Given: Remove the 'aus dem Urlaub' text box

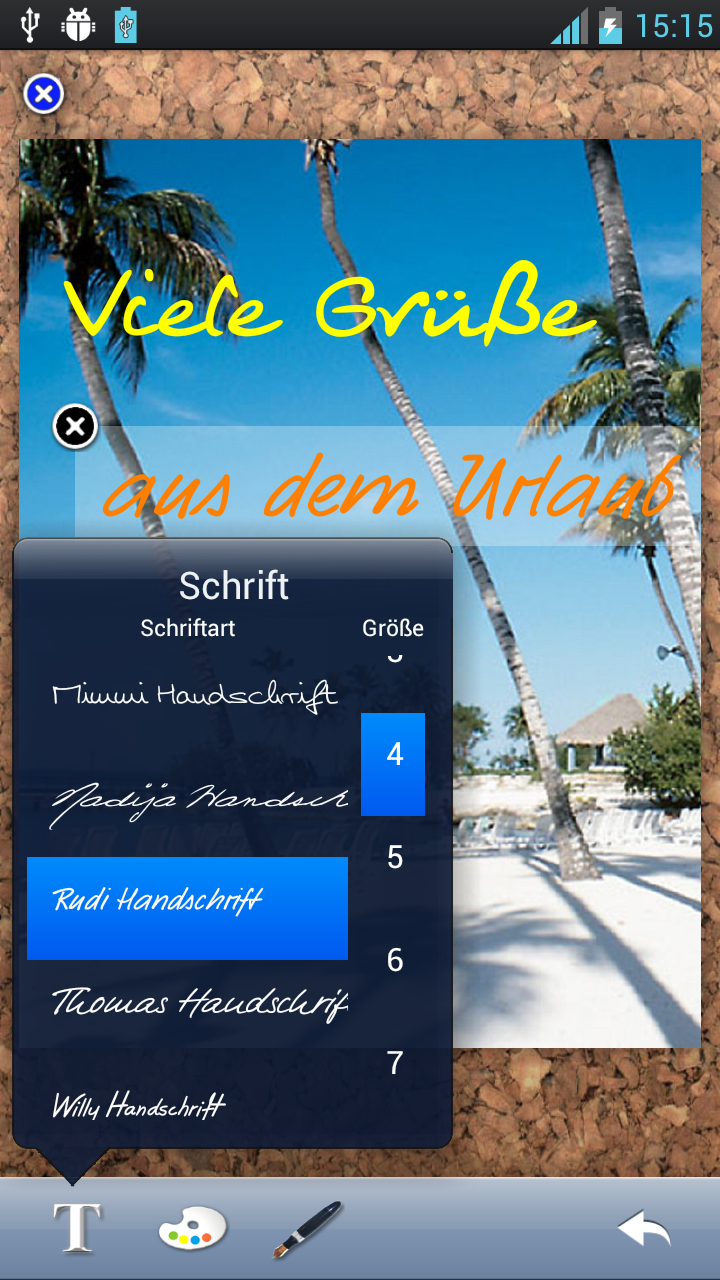Looking at the screenshot, I should point(75,428).
